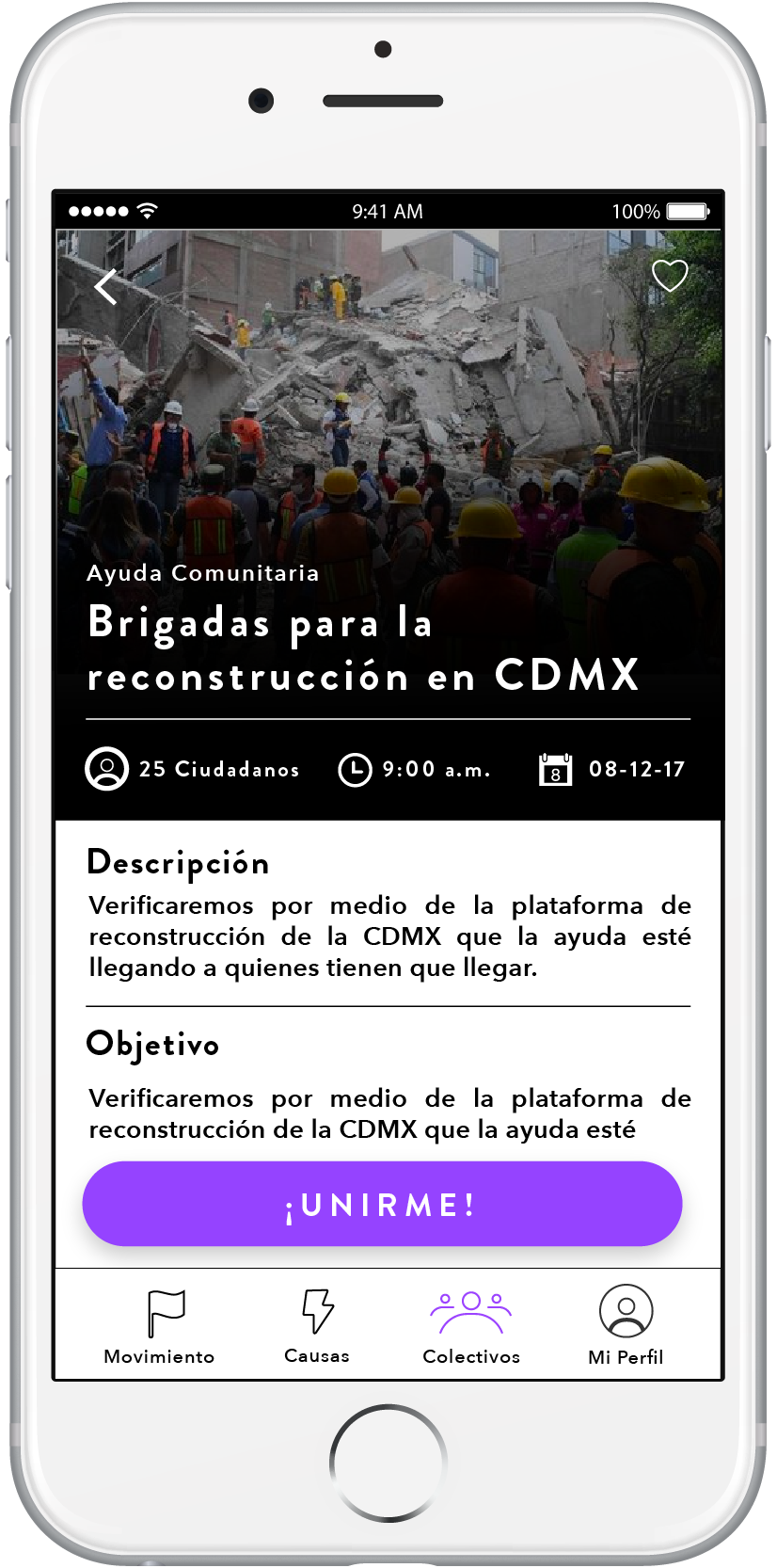This screenshot has width=777, height=1568.
Task: Open the Mi Perfil tab
Action: 626,1327
